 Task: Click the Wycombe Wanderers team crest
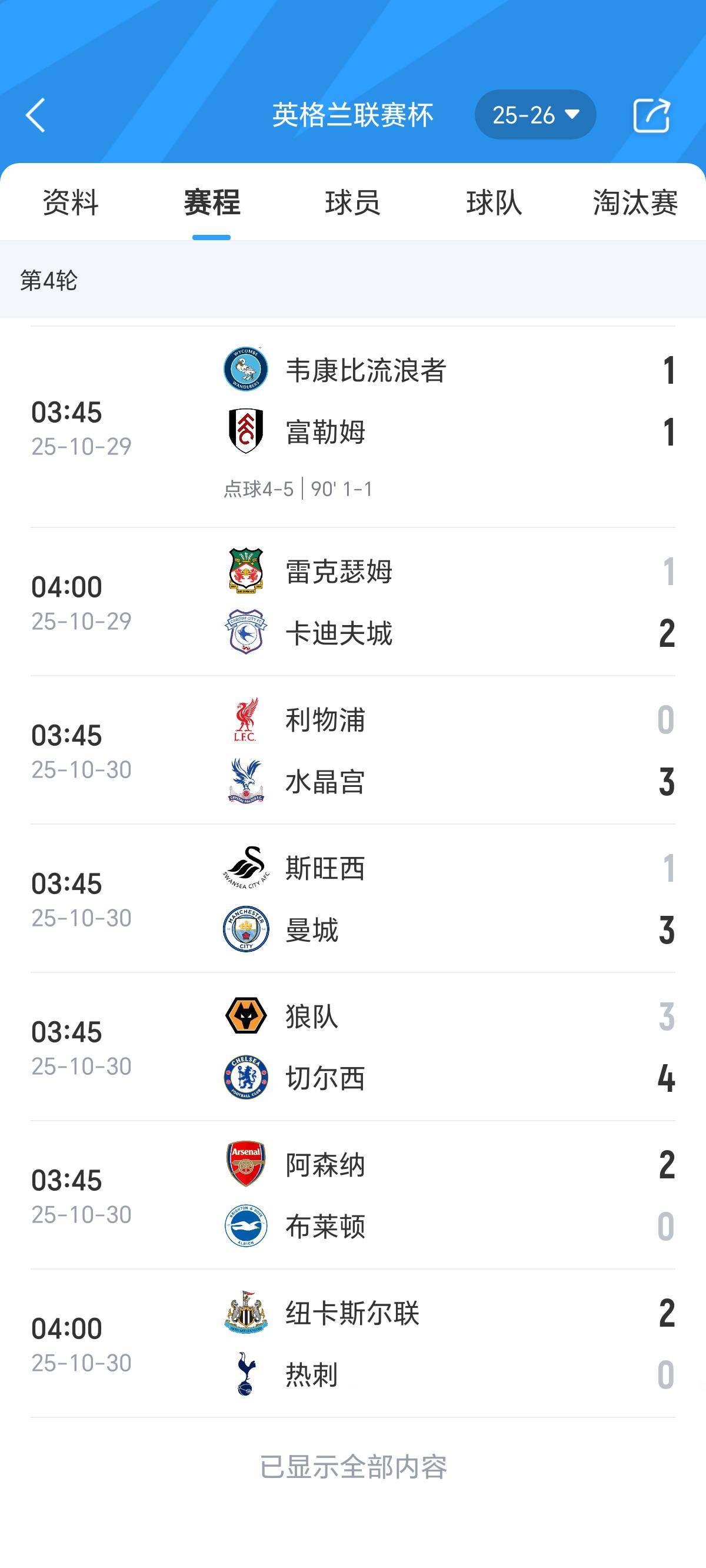(x=245, y=370)
